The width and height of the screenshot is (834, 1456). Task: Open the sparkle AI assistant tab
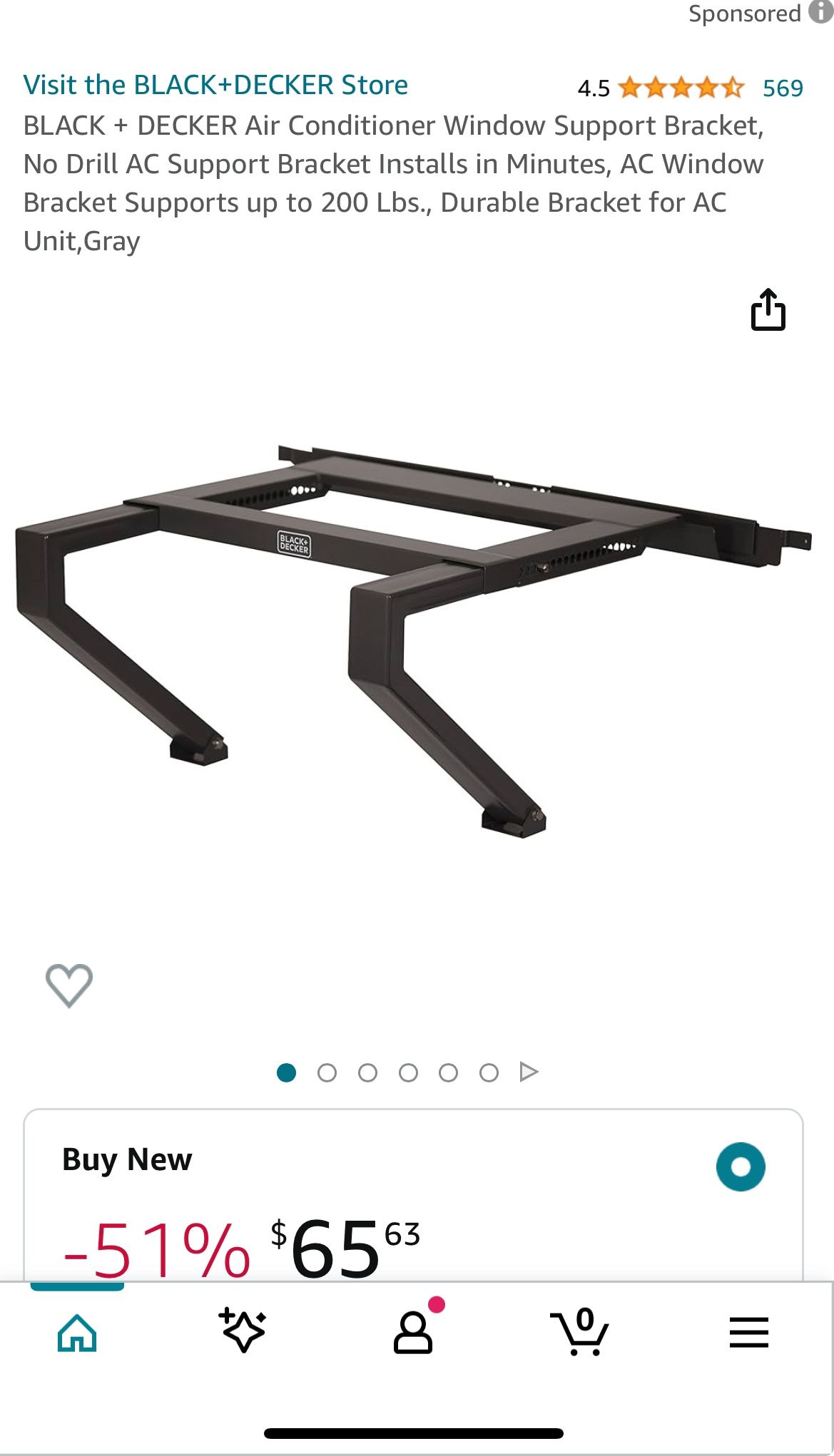tap(243, 1331)
